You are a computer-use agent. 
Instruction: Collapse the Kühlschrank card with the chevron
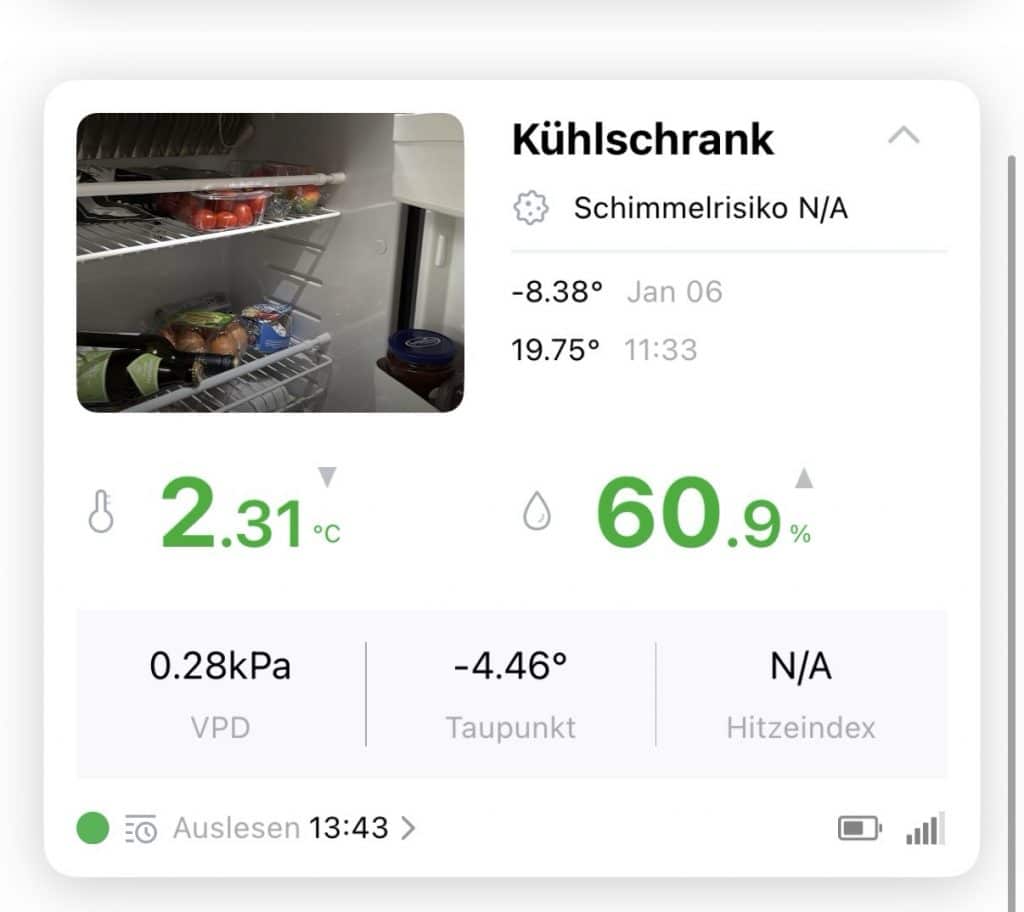(x=903, y=136)
